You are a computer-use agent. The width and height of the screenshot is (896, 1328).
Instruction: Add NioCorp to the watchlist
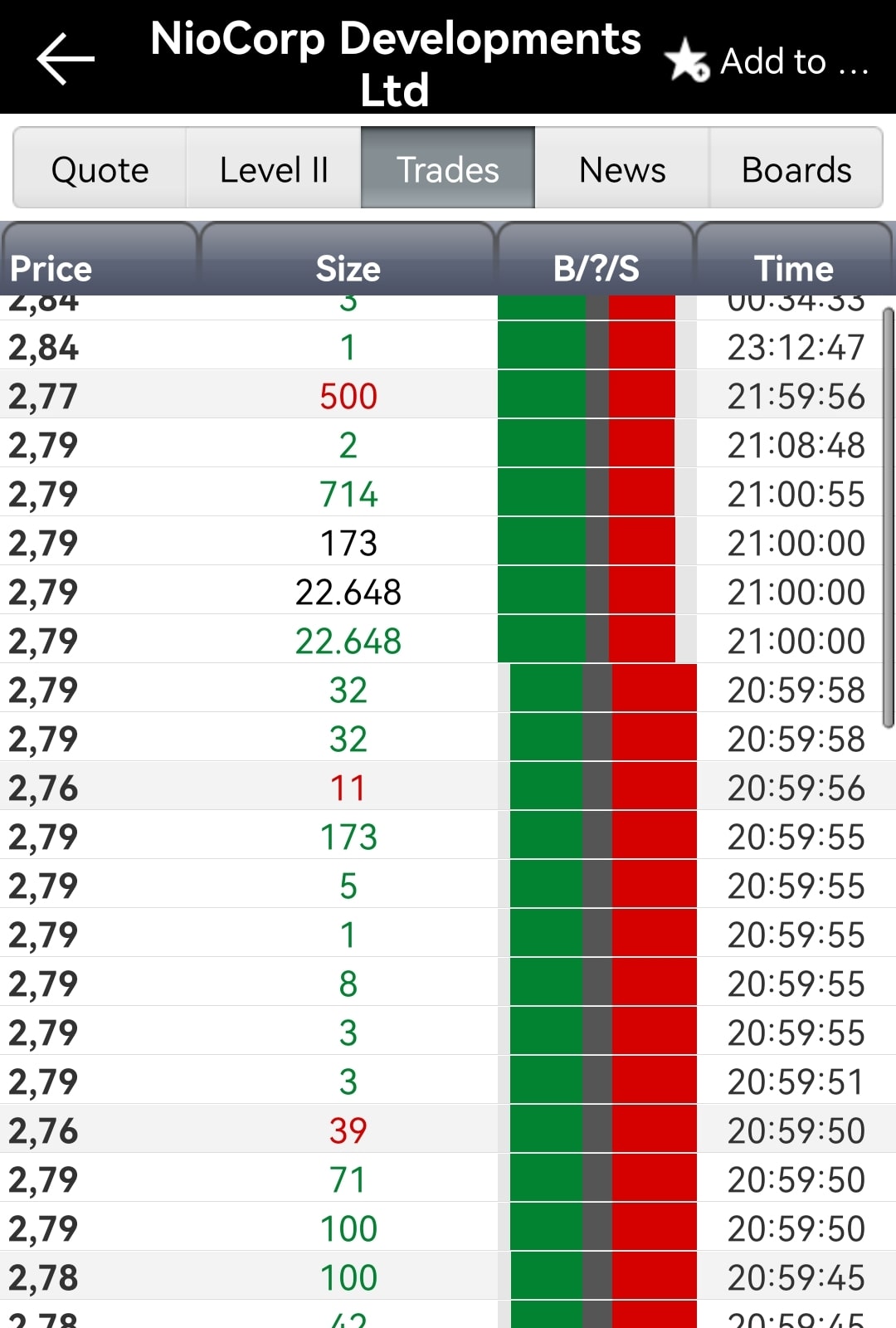click(767, 61)
